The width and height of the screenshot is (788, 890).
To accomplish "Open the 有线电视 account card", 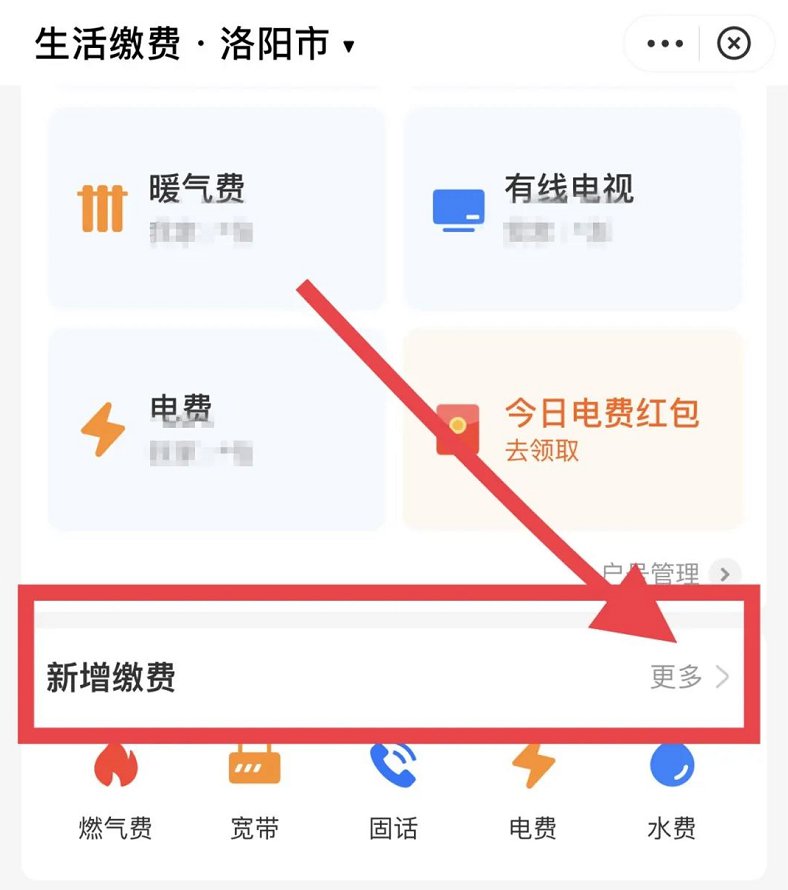I will (572, 208).
